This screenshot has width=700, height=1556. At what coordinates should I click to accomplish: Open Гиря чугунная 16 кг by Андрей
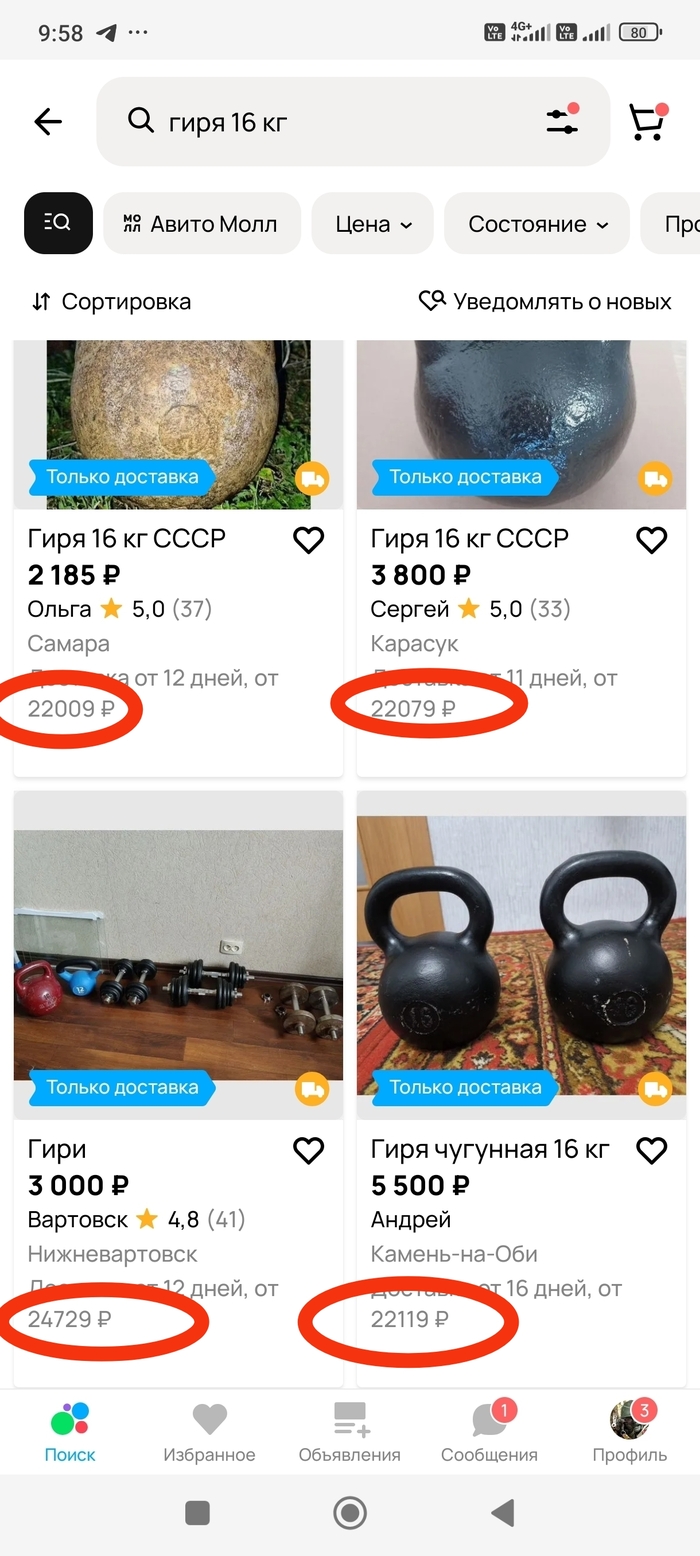pos(489,1150)
